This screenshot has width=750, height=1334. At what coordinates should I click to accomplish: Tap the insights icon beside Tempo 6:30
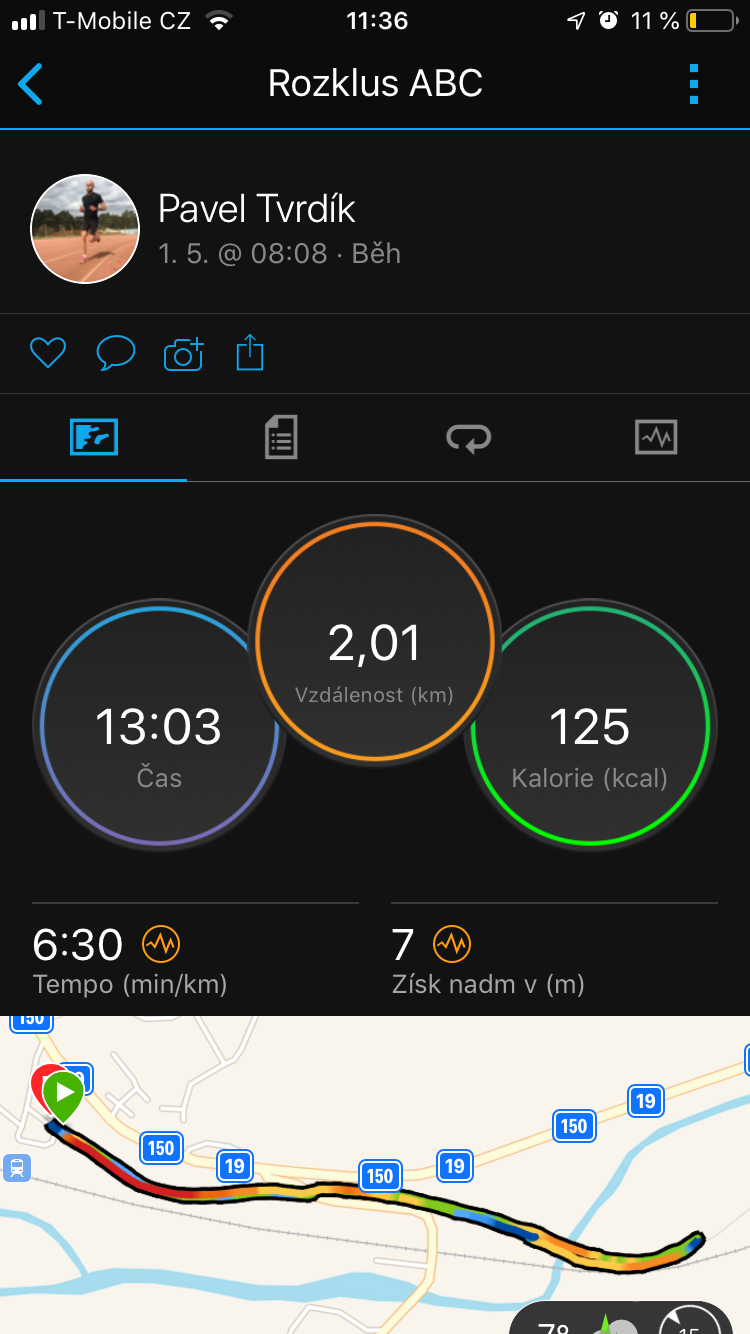coord(161,943)
